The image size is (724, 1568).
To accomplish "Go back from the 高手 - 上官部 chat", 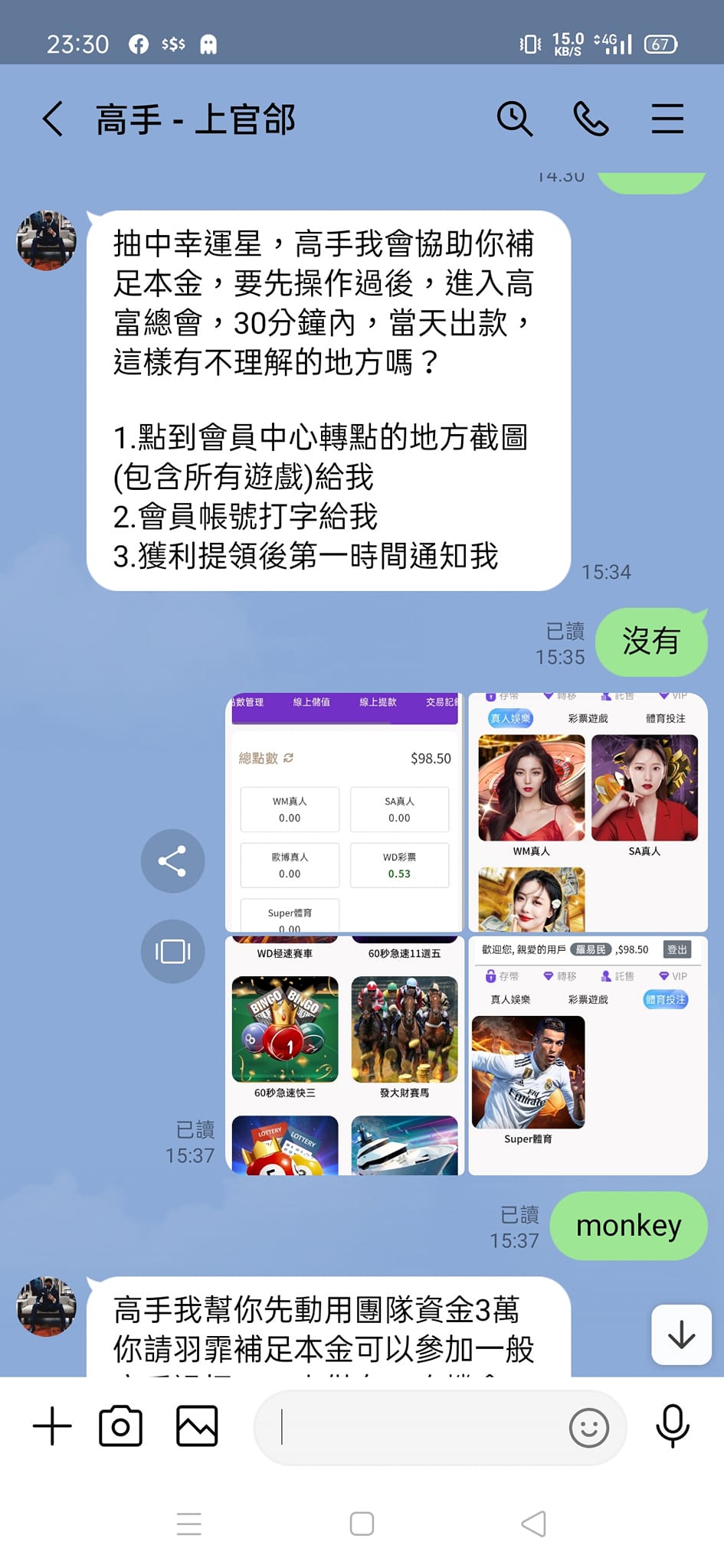I will tap(52, 119).
